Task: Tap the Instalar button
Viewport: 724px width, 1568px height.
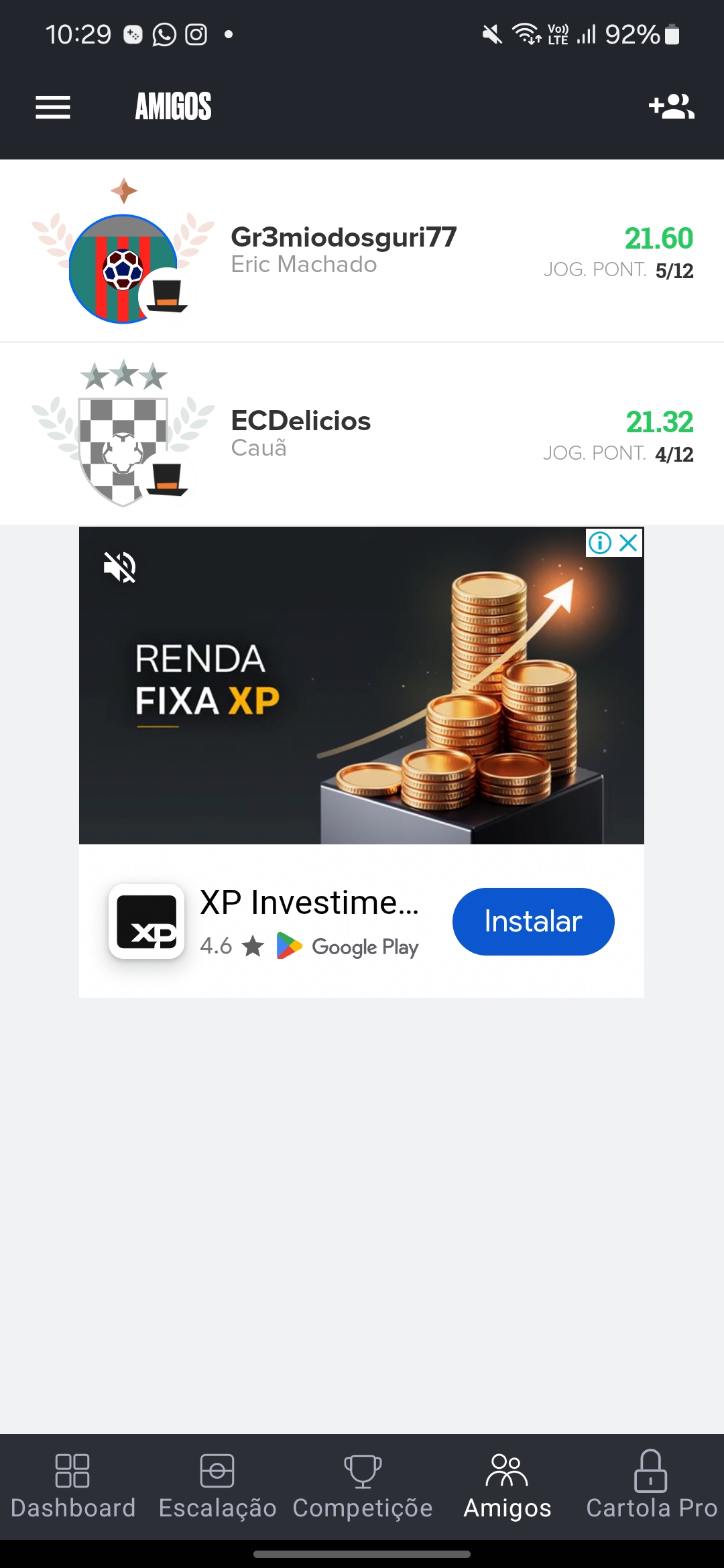Action: pos(533,921)
